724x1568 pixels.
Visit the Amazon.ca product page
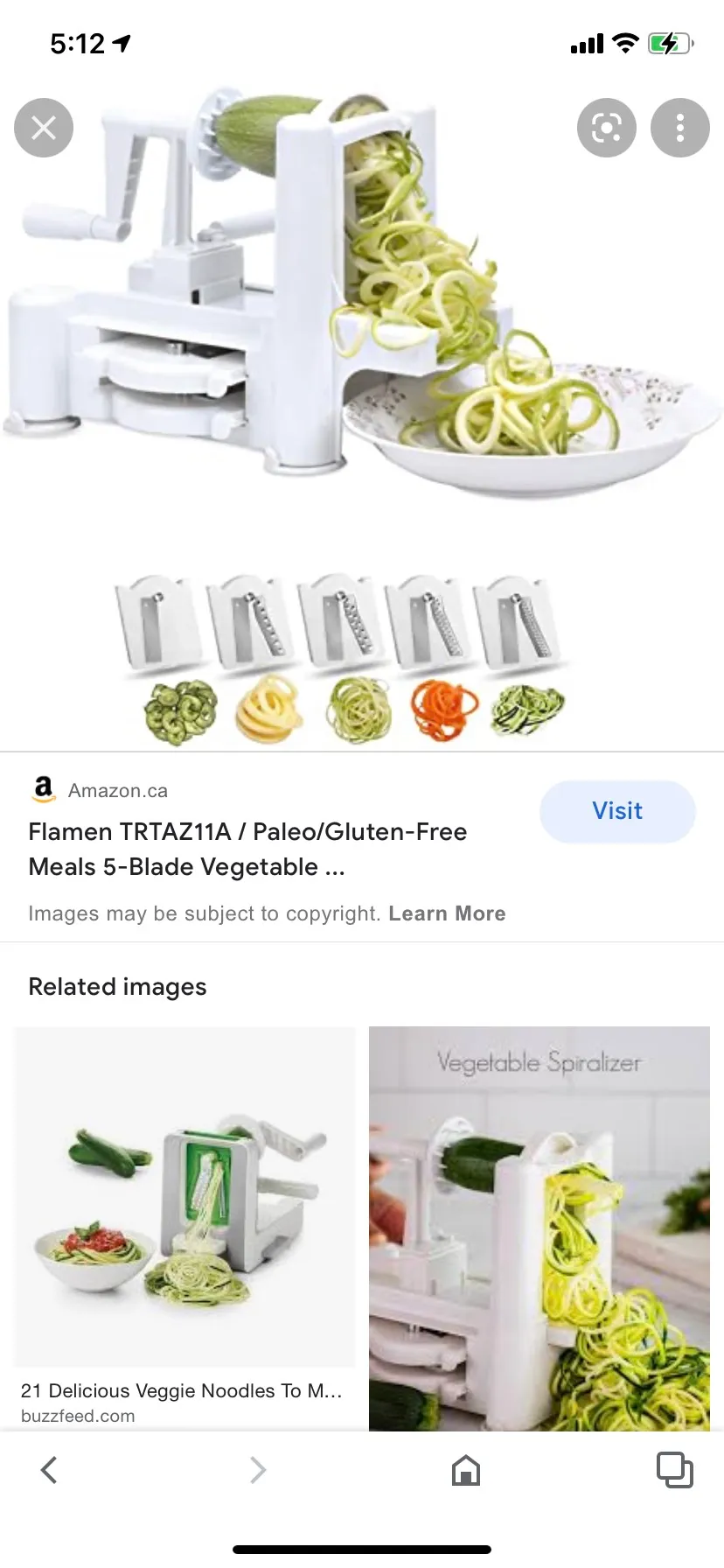pos(617,811)
